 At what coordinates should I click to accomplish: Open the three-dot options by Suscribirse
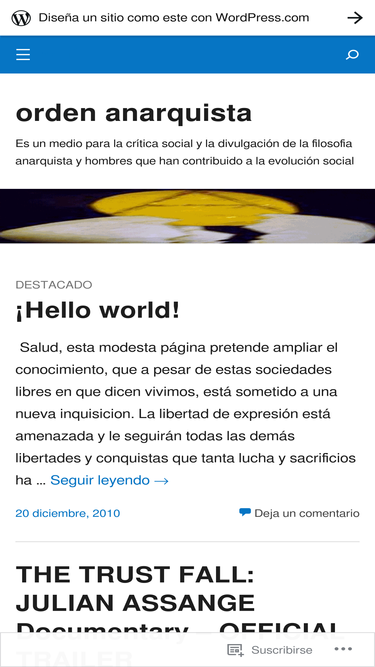[x=343, y=649]
